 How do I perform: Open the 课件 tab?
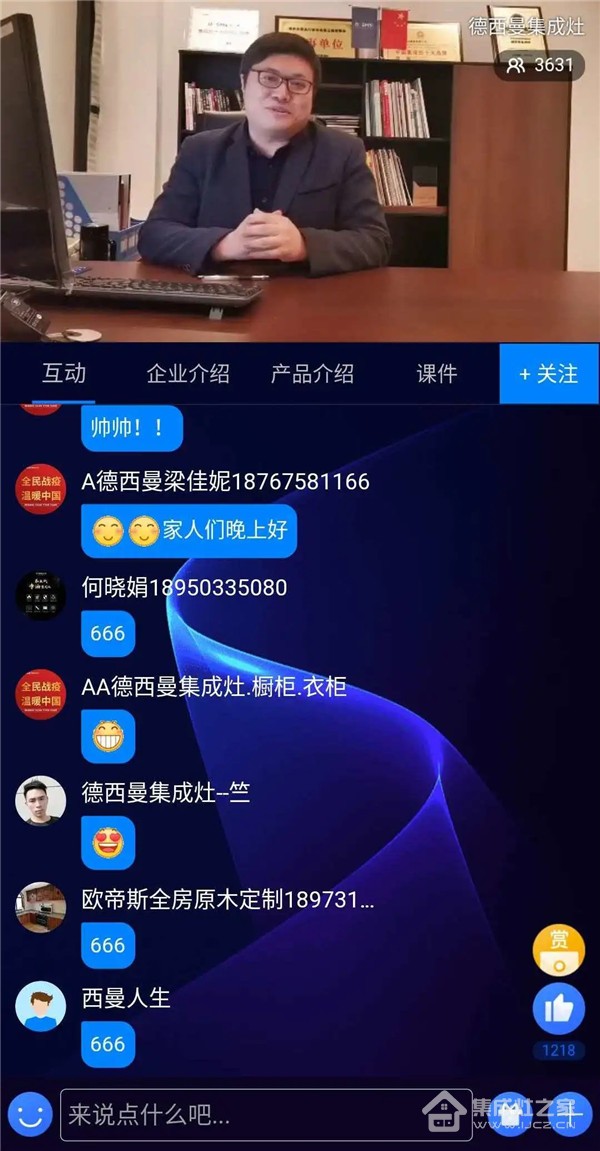[437, 374]
